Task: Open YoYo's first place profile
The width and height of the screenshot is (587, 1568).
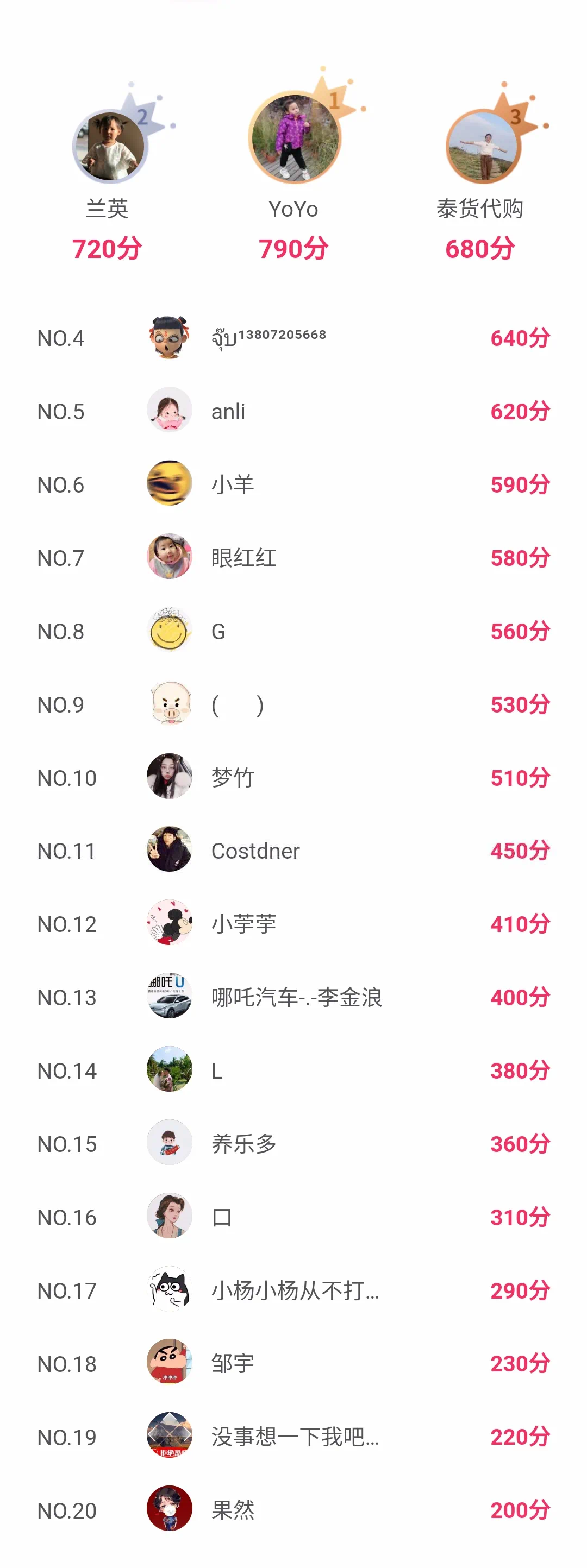Action: coord(295,140)
